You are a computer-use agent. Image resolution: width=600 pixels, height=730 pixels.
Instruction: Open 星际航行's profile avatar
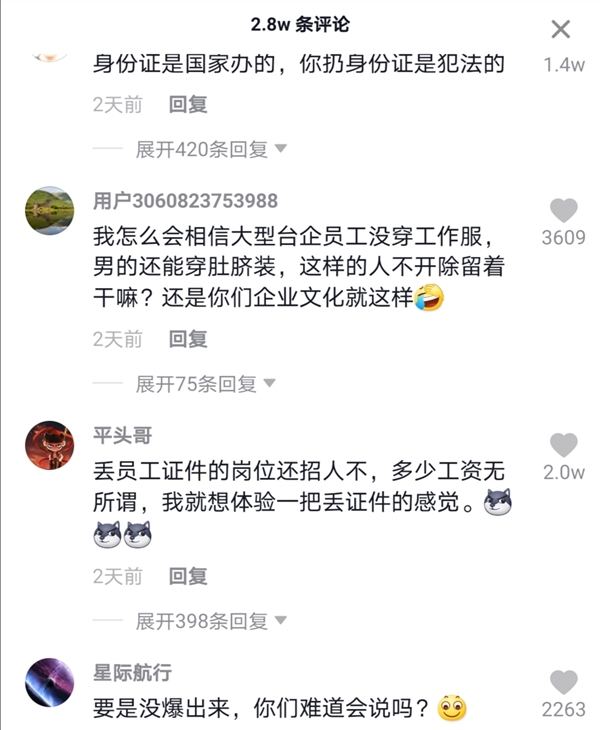(49, 683)
